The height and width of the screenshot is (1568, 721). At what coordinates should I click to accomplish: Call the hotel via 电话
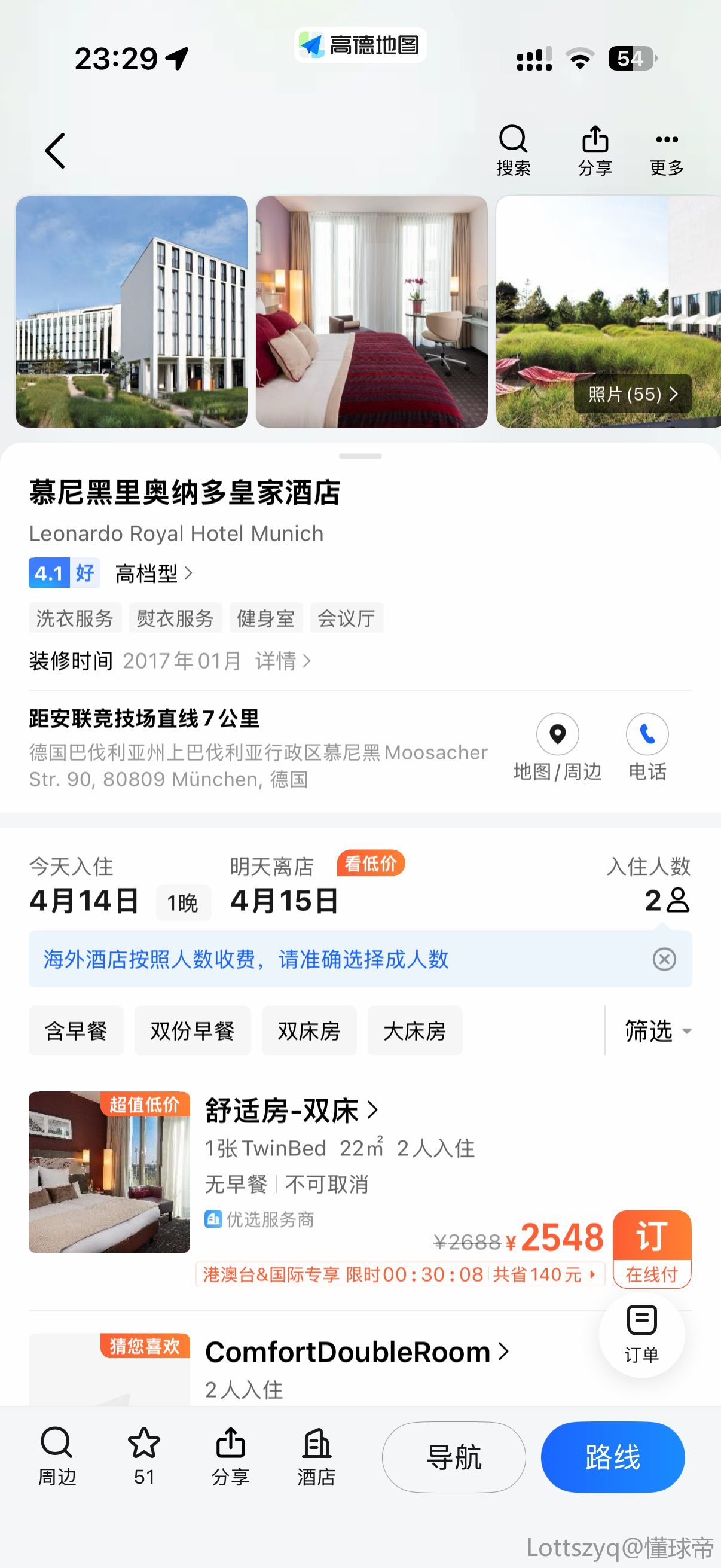(x=647, y=747)
